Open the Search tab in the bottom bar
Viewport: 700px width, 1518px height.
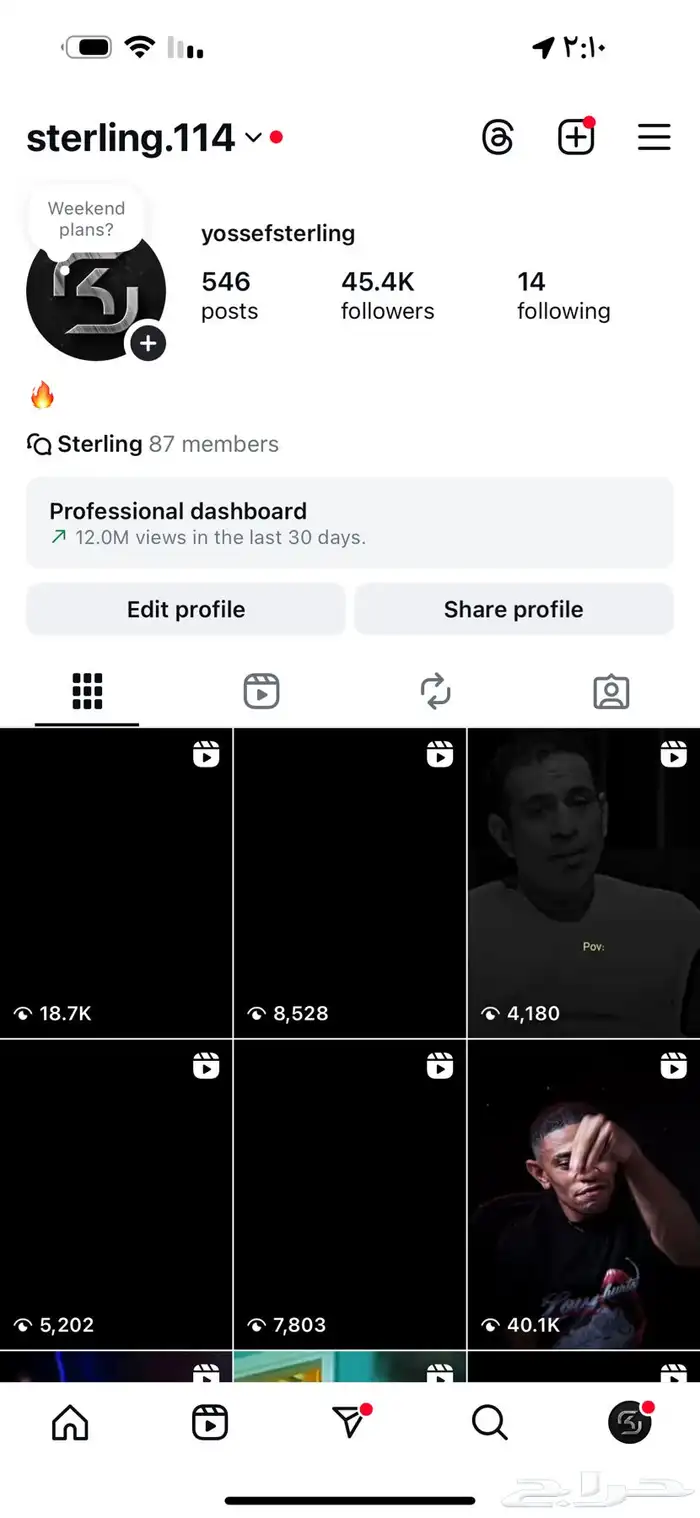tap(489, 1422)
